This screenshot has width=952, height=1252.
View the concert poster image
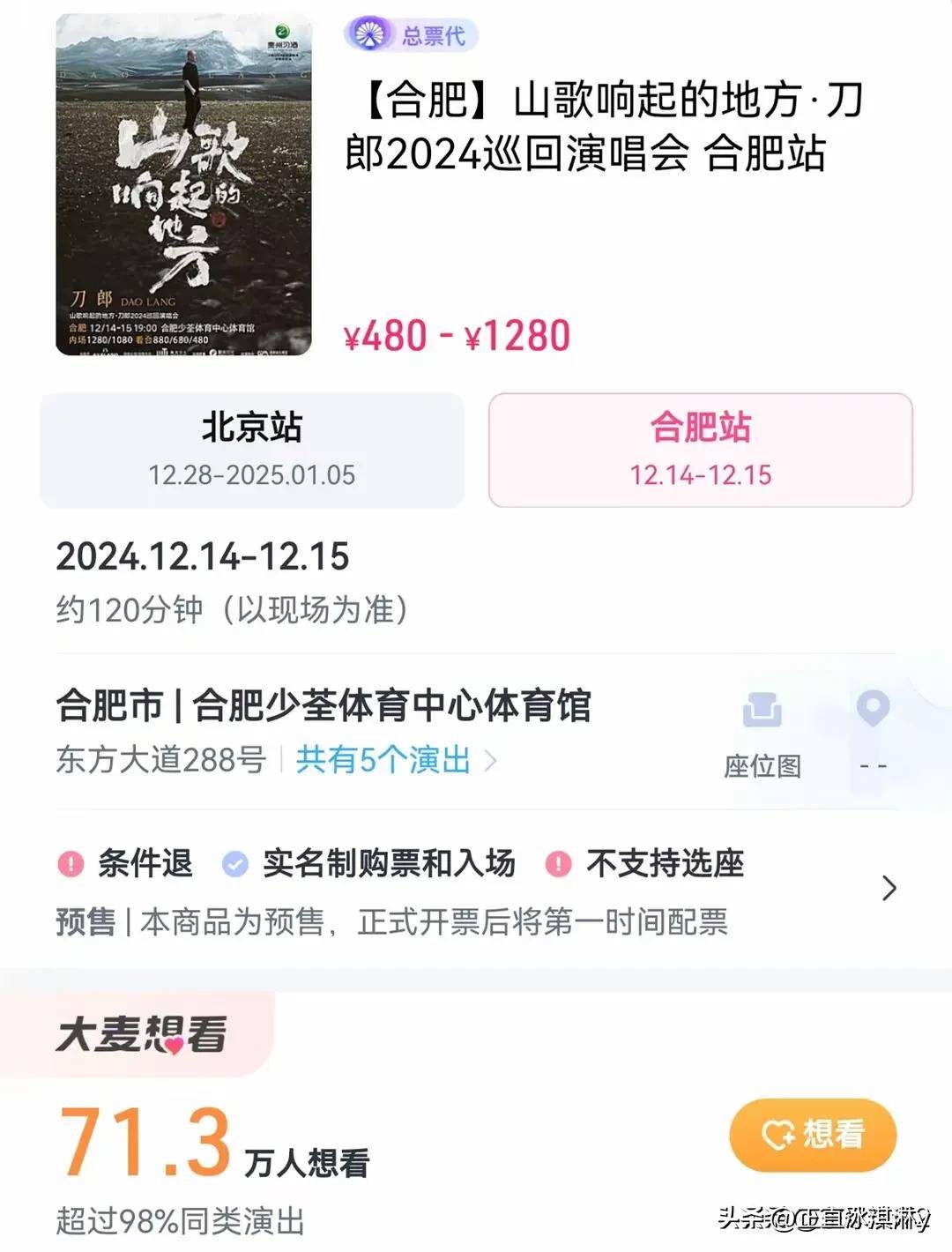(183, 185)
